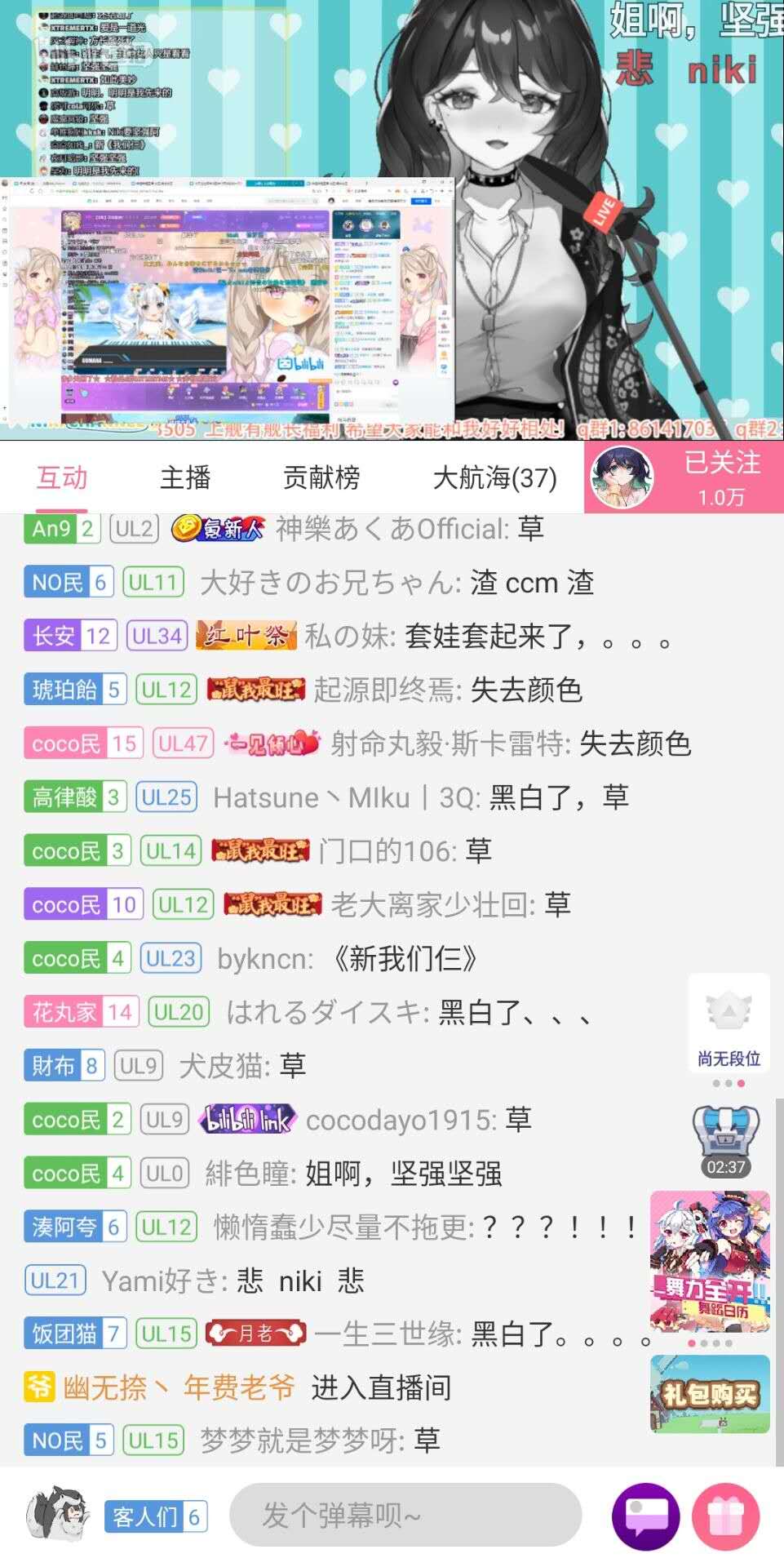This screenshot has width=784, height=1567.
Task: Open the 尚无段位 rank badge
Action: 728,1024
